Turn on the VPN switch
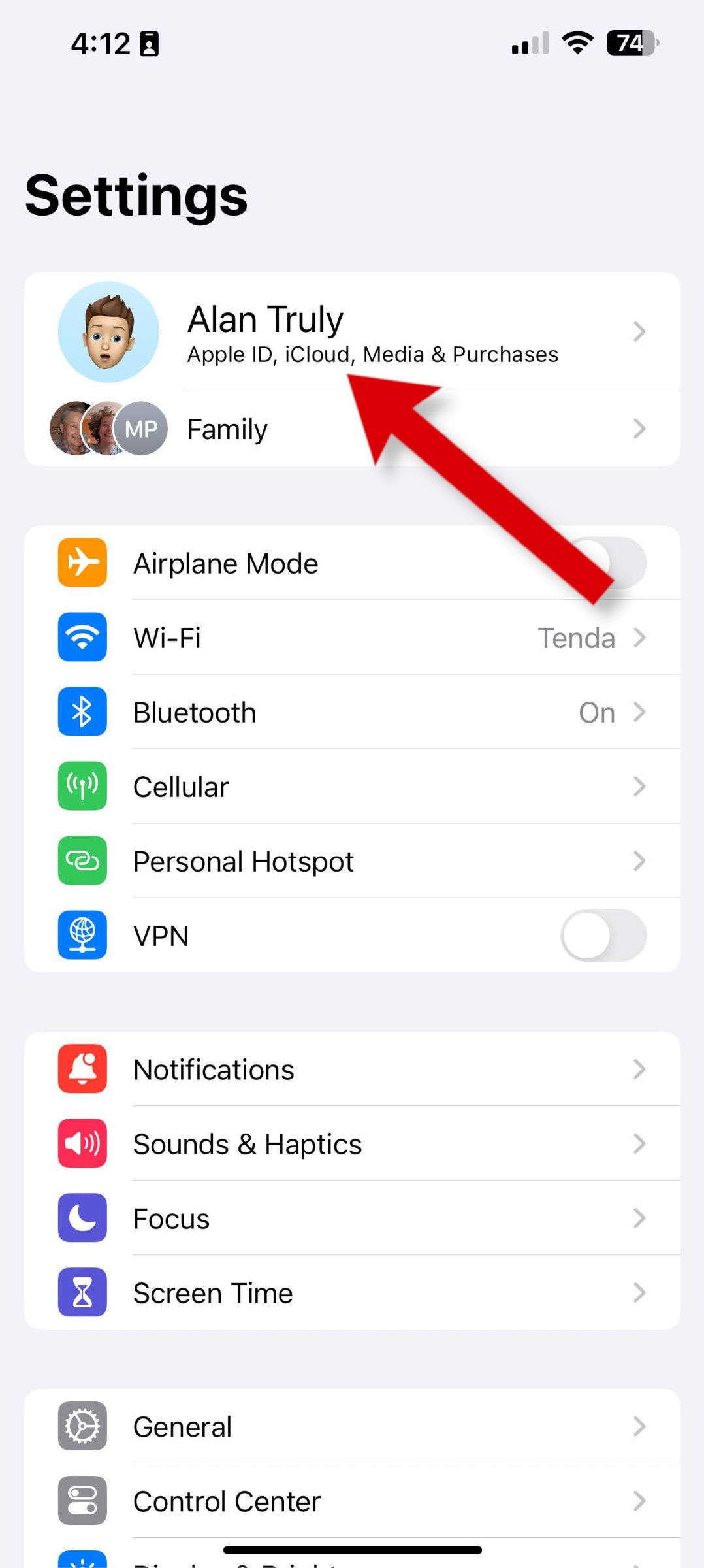Image resolution: width=704 pixels, height=1568 pixels. tap(603, 936)
